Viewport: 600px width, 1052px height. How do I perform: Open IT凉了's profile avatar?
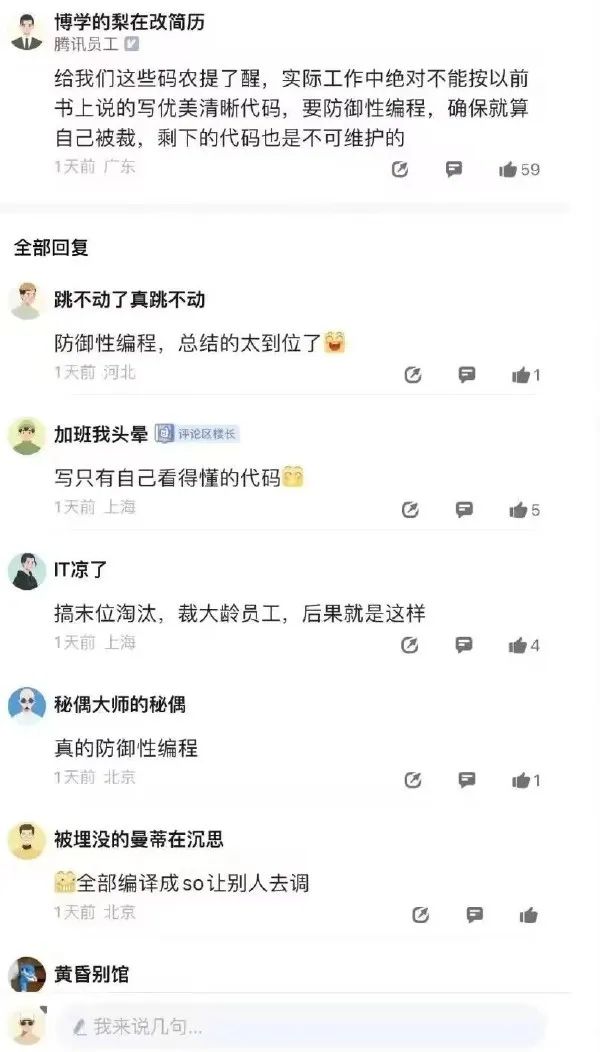27,571
